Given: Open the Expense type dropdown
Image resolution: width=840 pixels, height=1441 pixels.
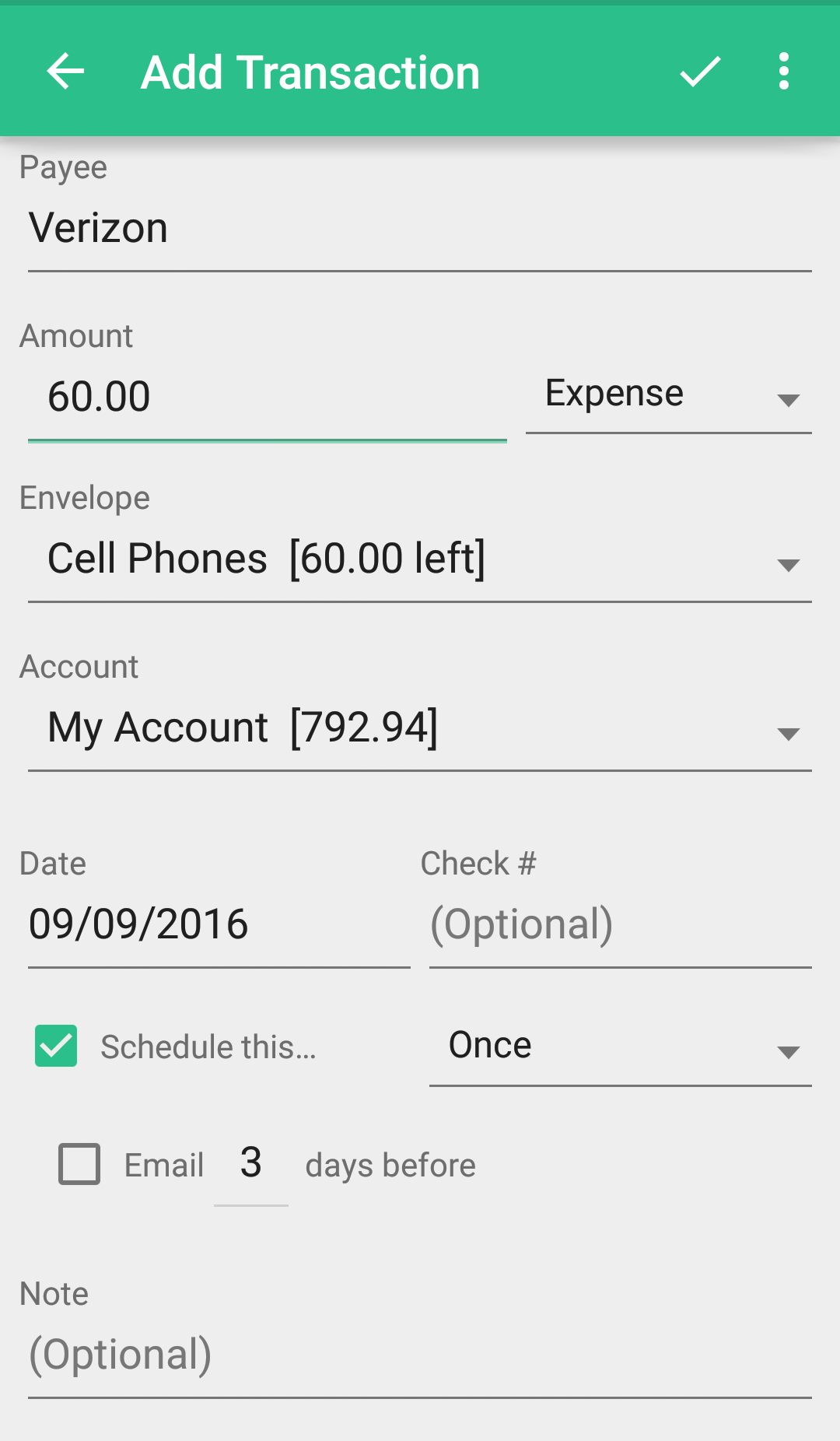Looking at the screenshot, I should click(669, 395).
